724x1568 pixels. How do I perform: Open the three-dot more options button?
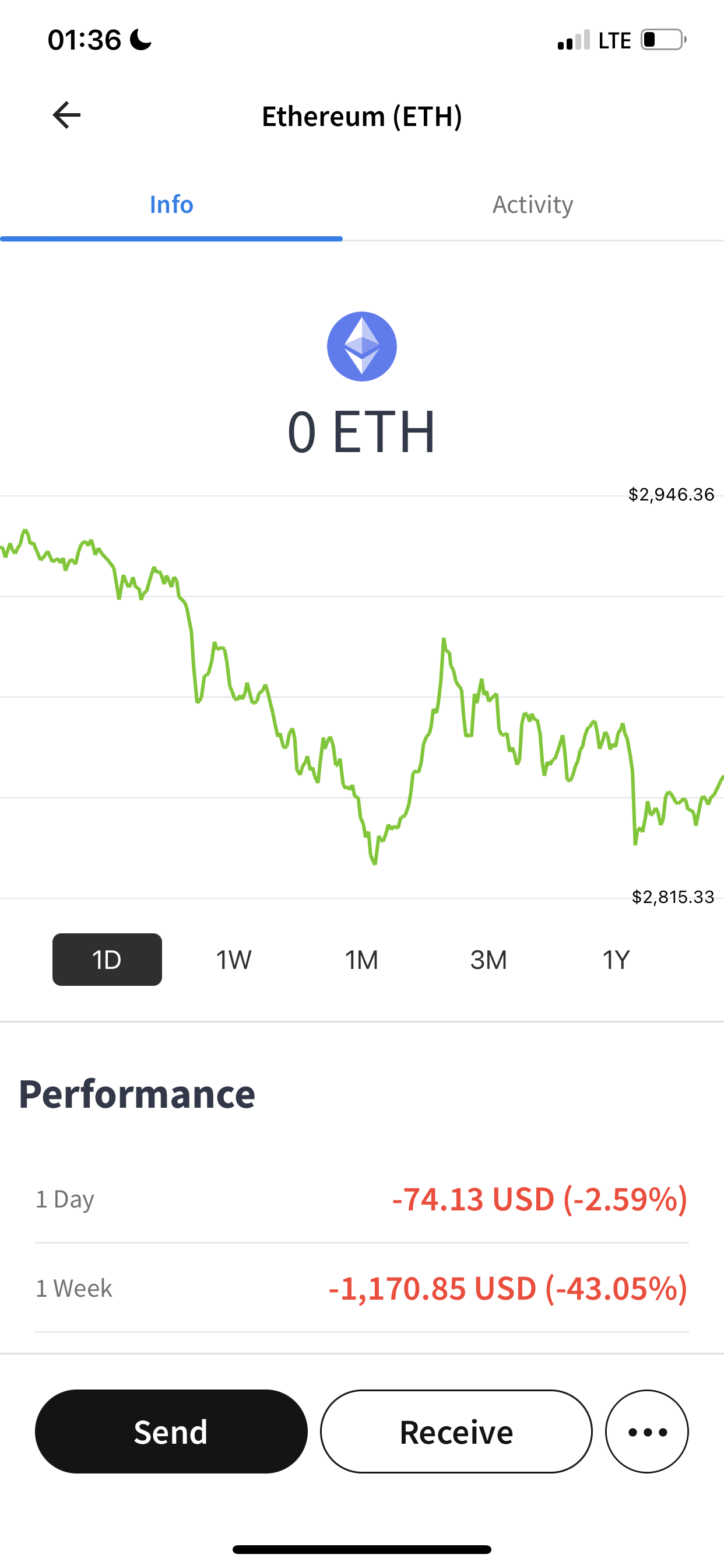(x=646, y=1431)
